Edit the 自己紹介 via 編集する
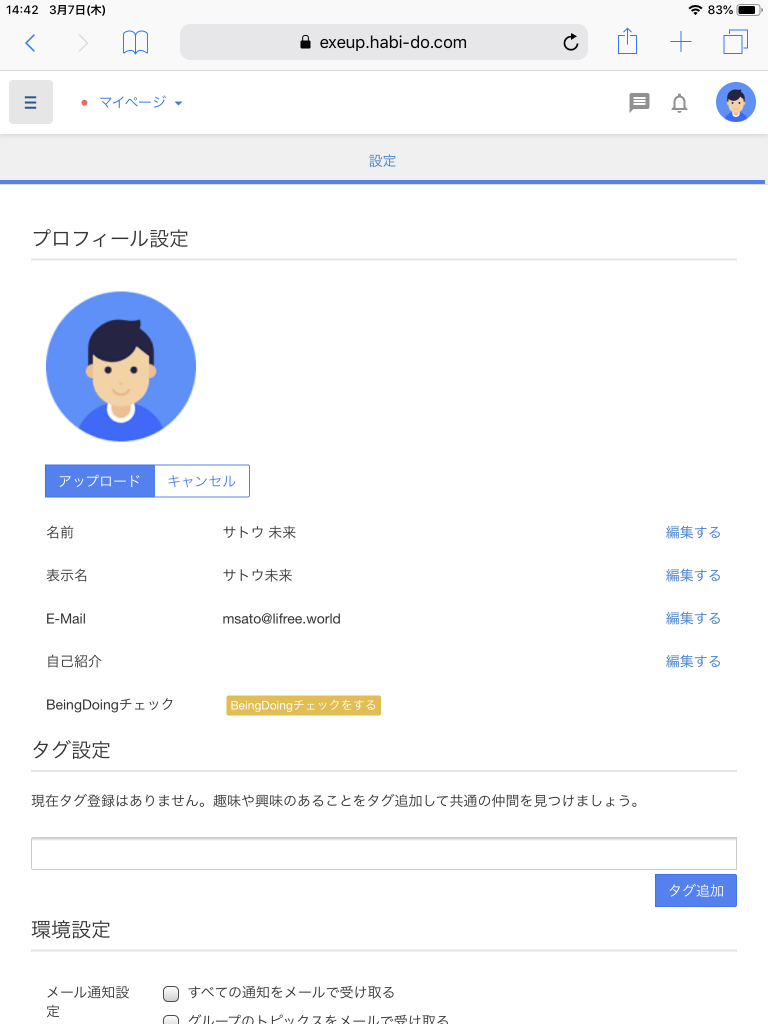 pyautogui.click(x=693, y=661)
